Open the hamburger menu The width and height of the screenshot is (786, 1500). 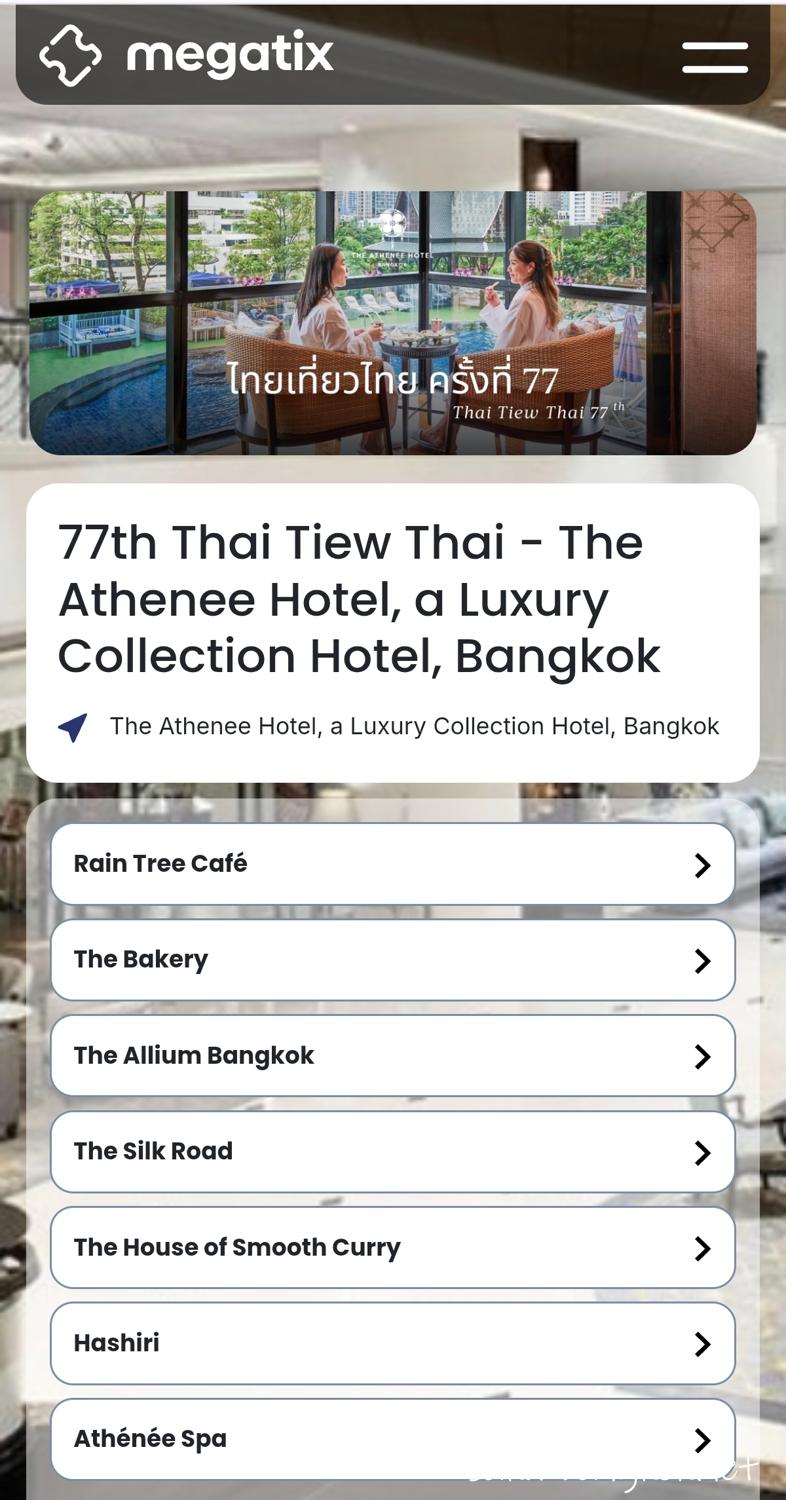coord(714,57)
